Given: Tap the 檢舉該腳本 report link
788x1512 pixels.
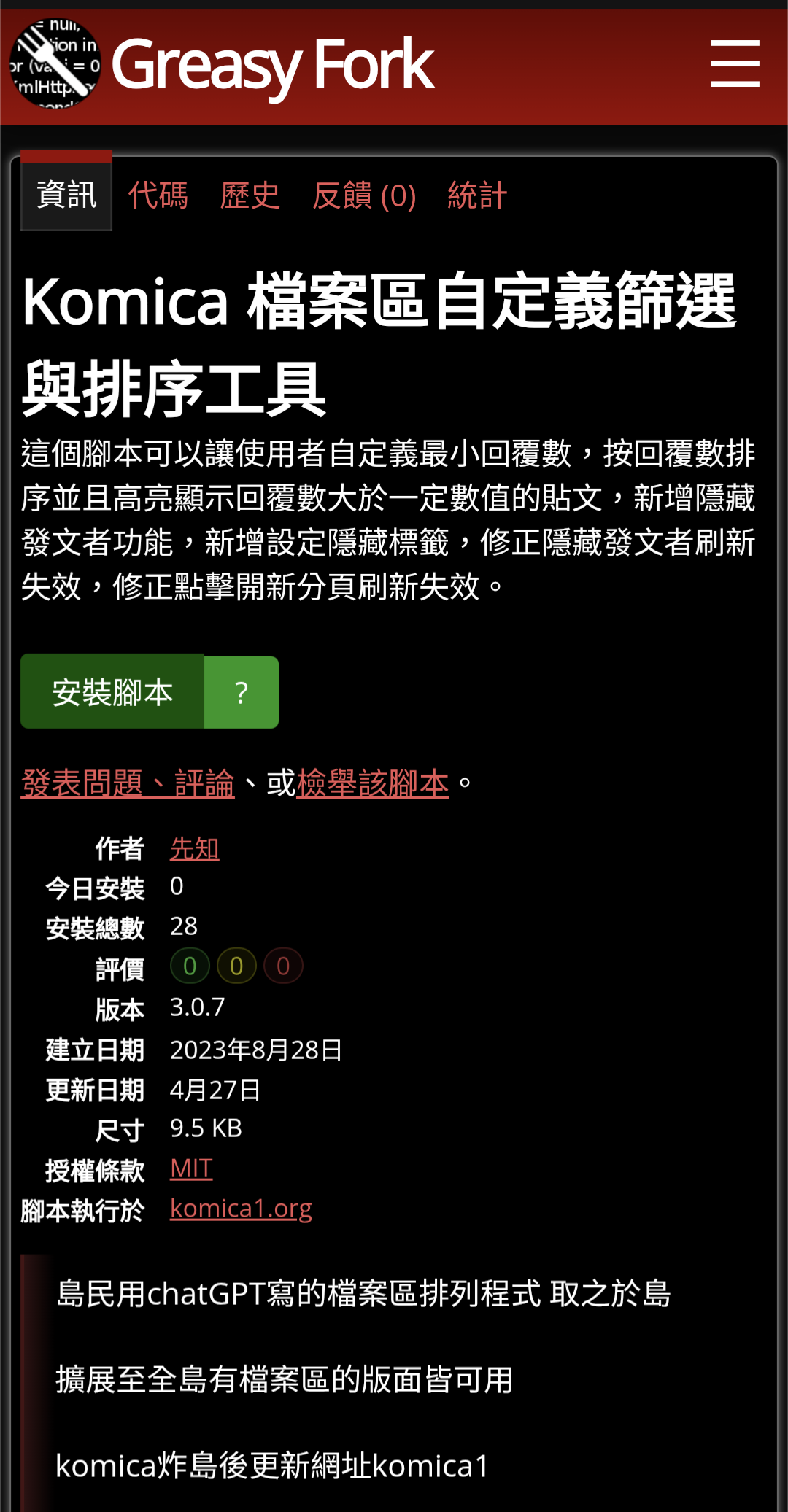Looking at the screenshot, I should click(x=372, y=783).
